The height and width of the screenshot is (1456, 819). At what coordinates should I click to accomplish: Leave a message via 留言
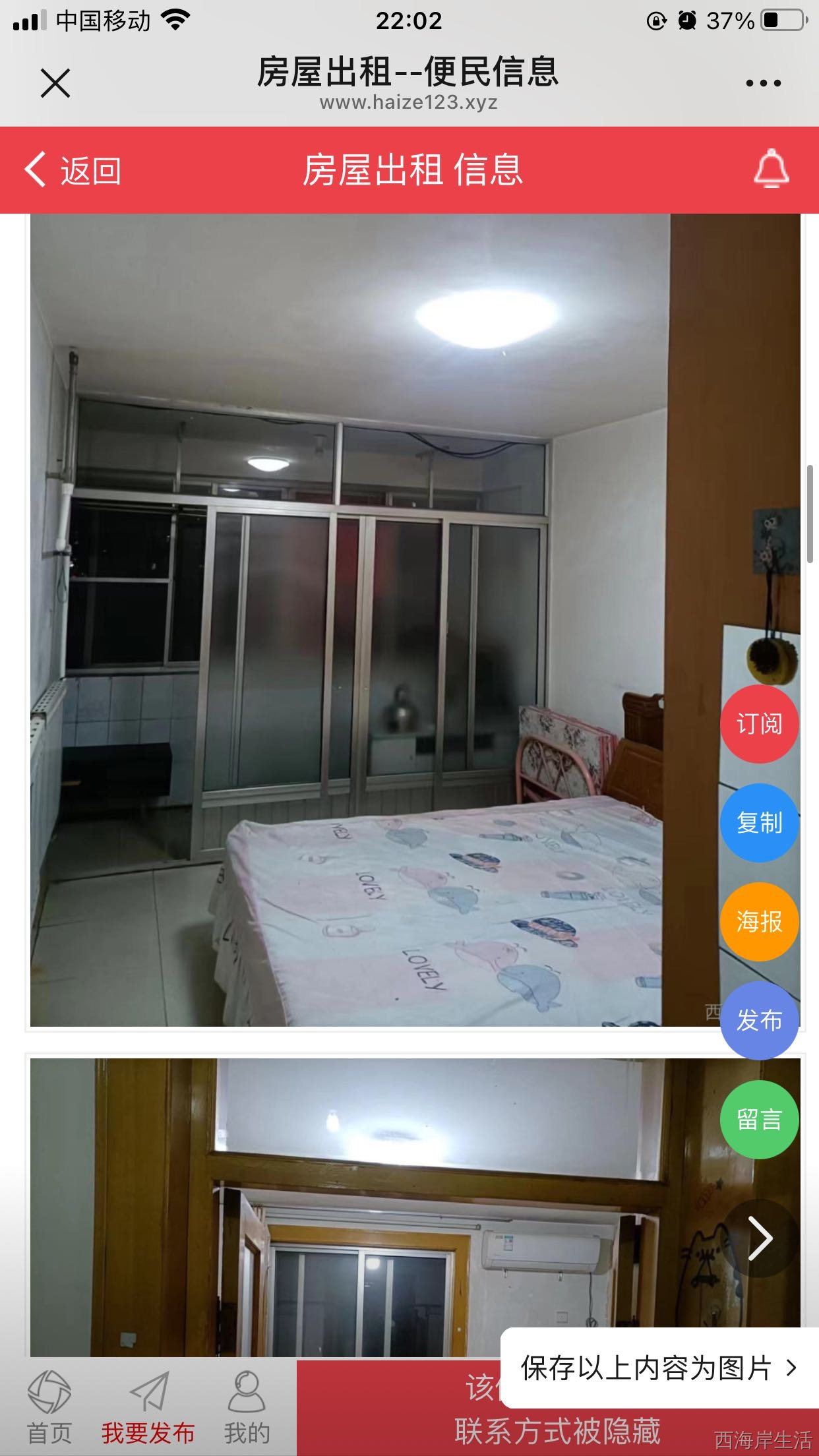[x=759, y=1120]
